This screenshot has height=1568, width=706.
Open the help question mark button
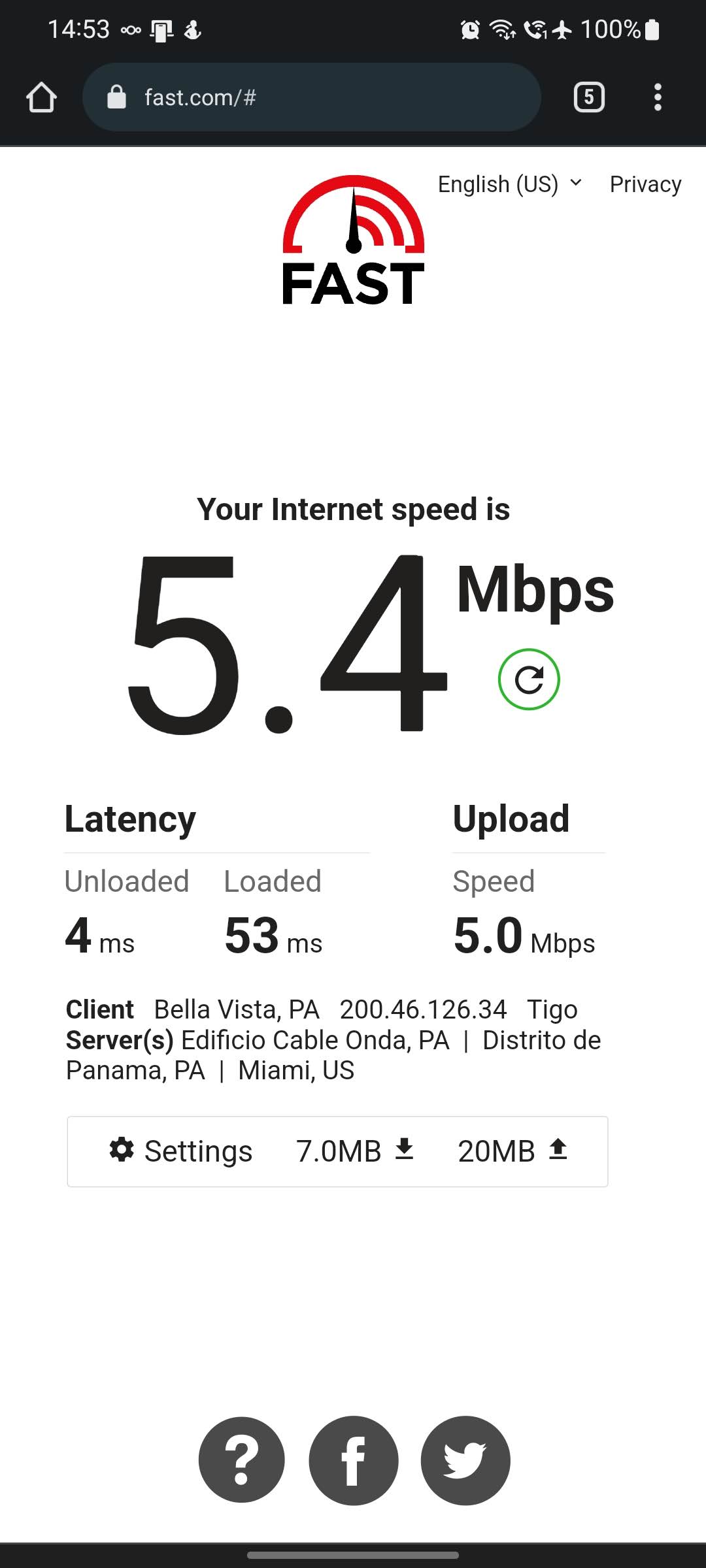[x=242, y=1460]
